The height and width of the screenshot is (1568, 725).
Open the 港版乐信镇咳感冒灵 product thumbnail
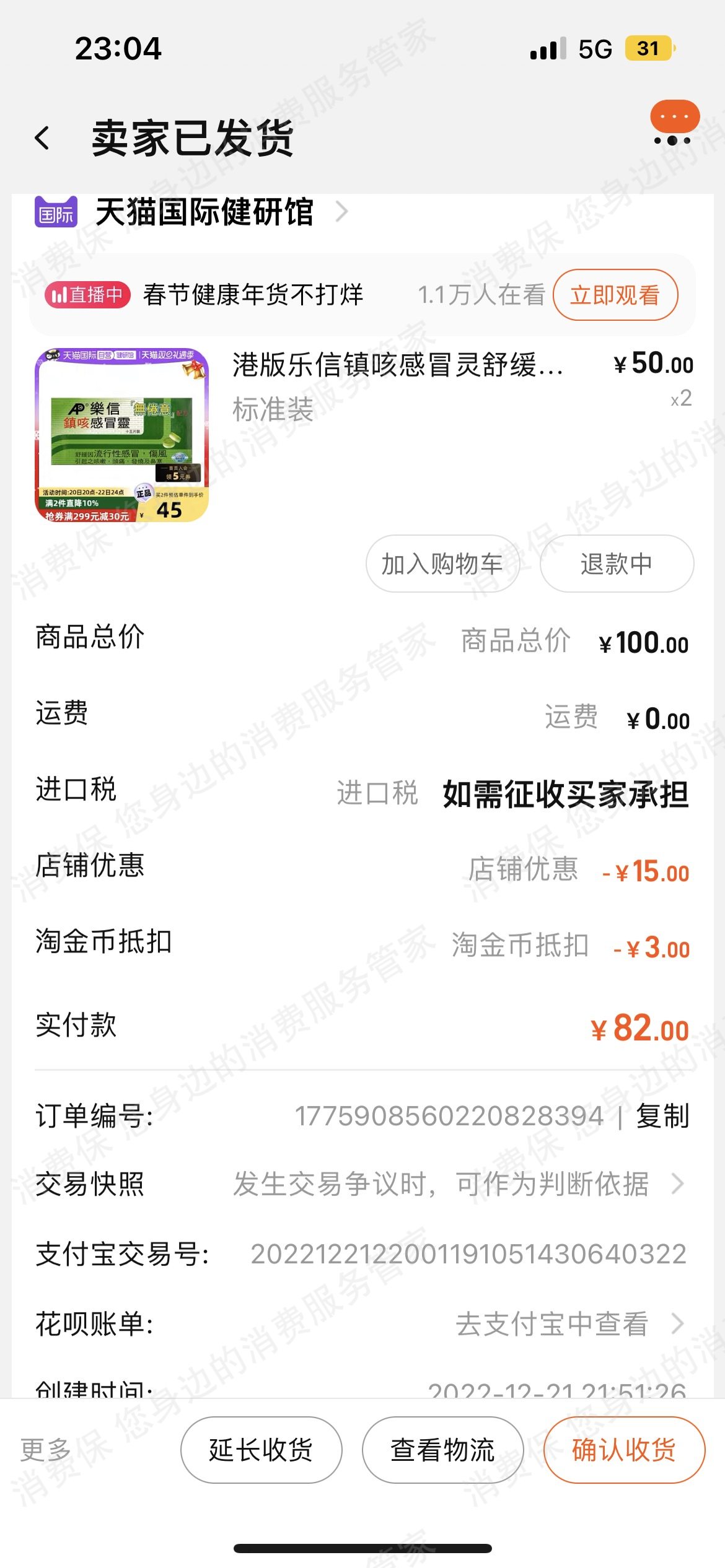pos(121,435)
